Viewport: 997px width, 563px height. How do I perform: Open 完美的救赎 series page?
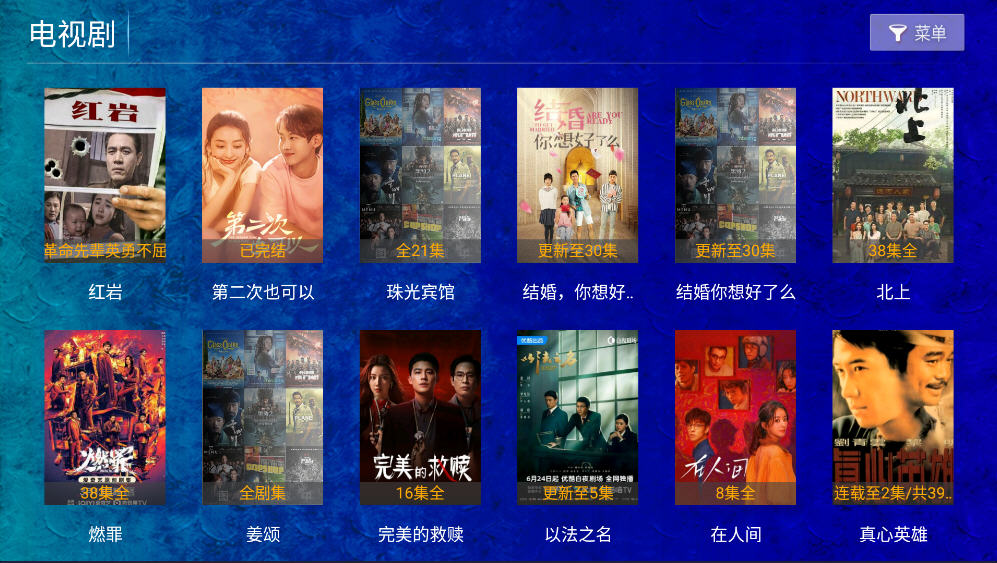[420, 418]
